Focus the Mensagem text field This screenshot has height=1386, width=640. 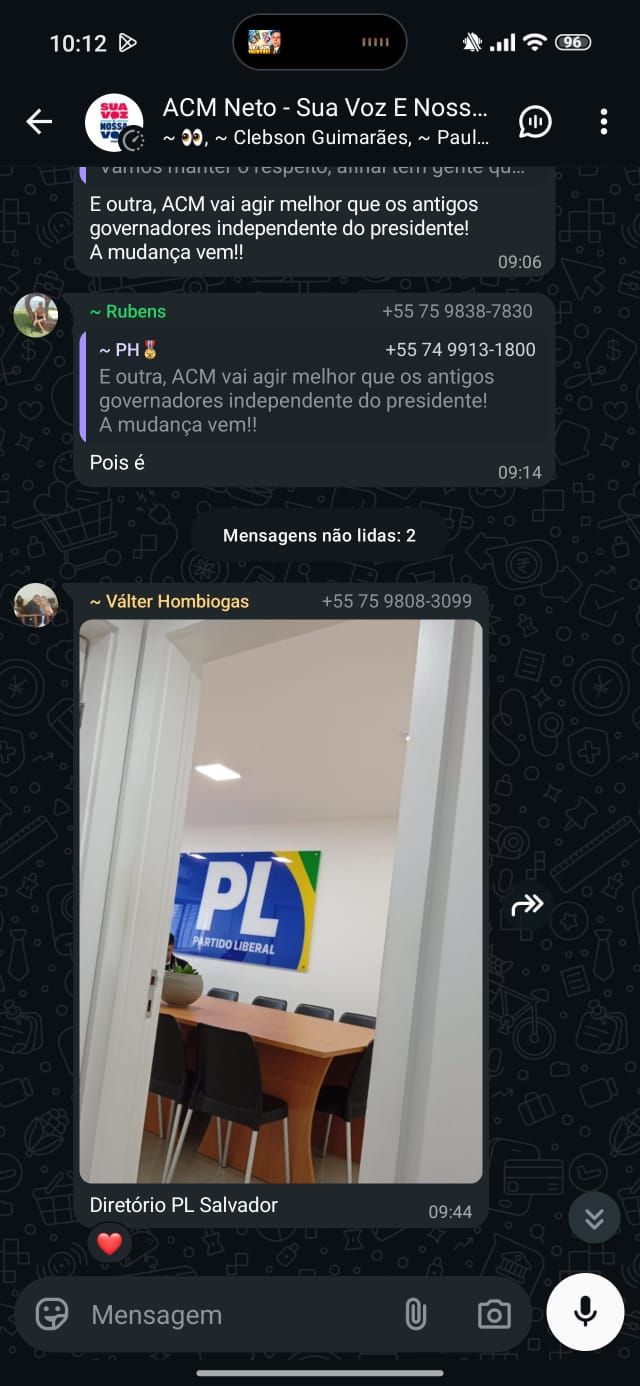pos(235,1314)
